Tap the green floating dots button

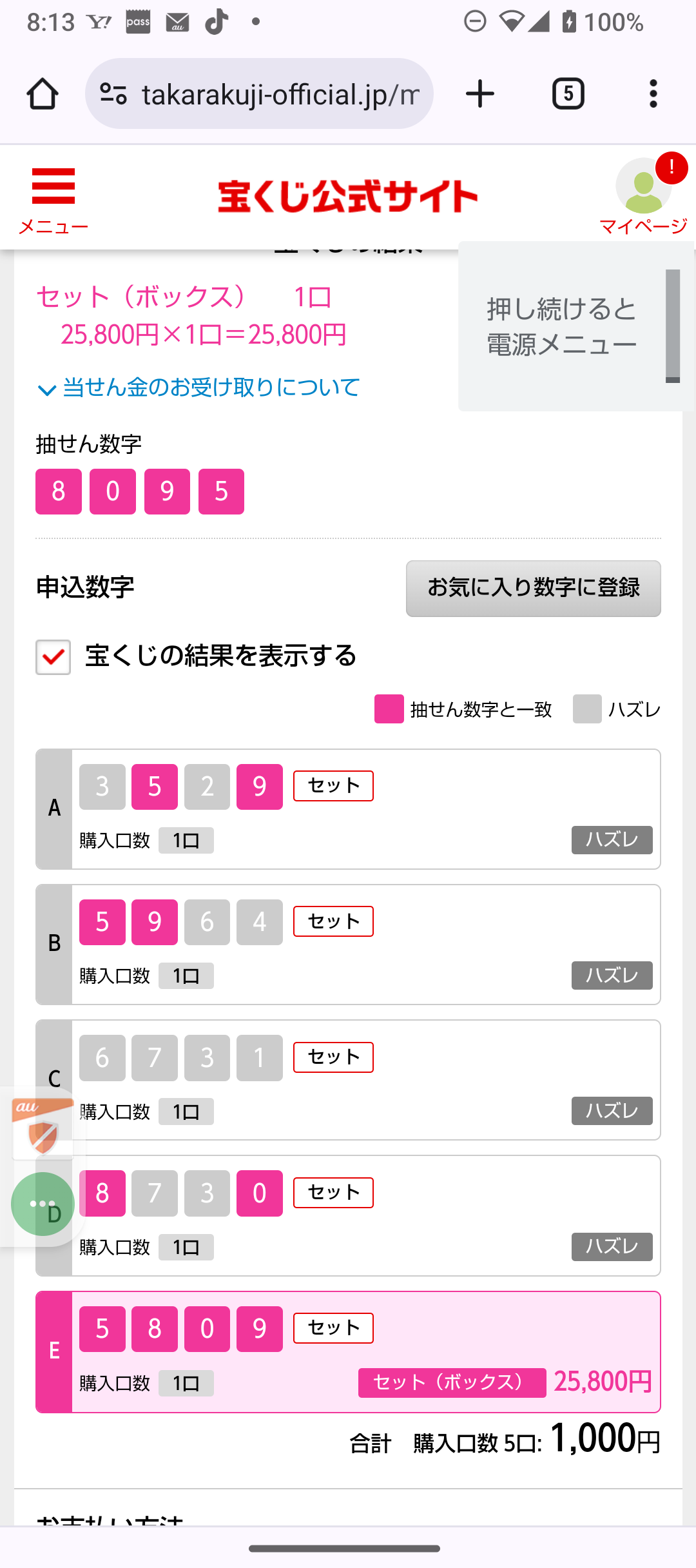pyautogui.click(x=43, y=1204)
